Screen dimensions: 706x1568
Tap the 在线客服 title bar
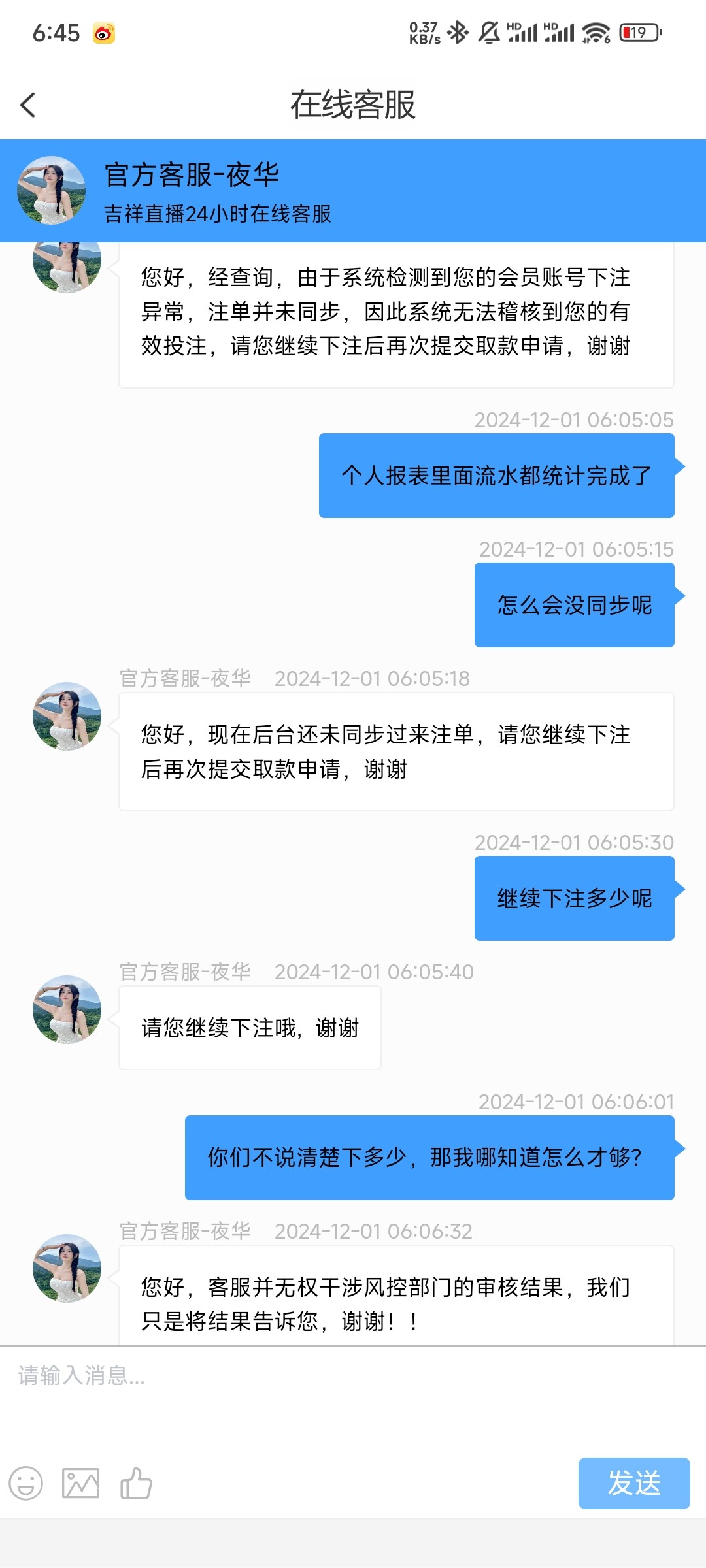click(x=353, y=105)
